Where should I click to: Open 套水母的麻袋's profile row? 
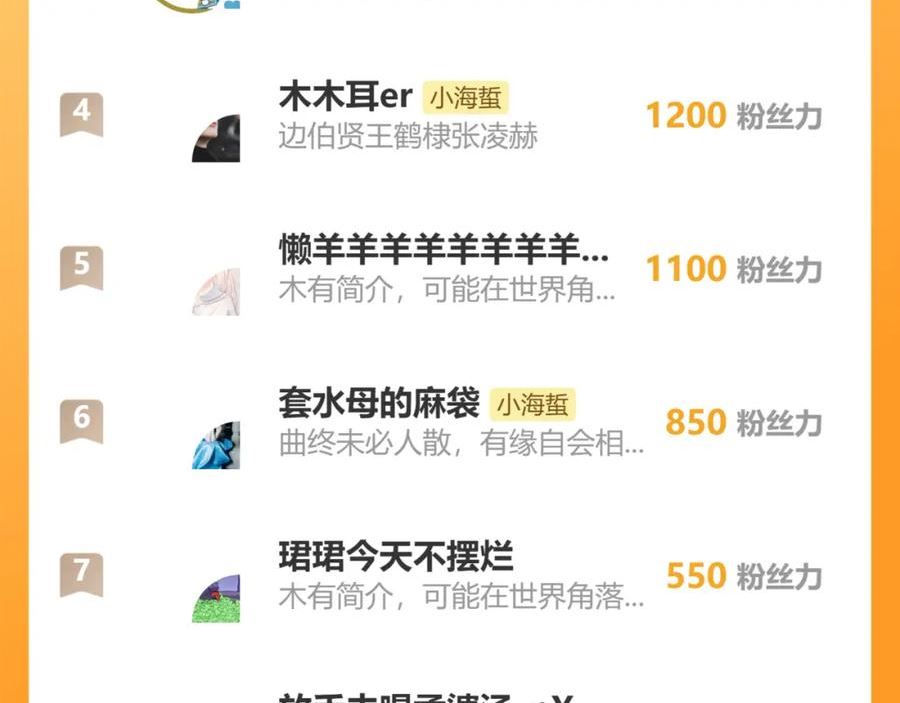[x=449, y=424]
